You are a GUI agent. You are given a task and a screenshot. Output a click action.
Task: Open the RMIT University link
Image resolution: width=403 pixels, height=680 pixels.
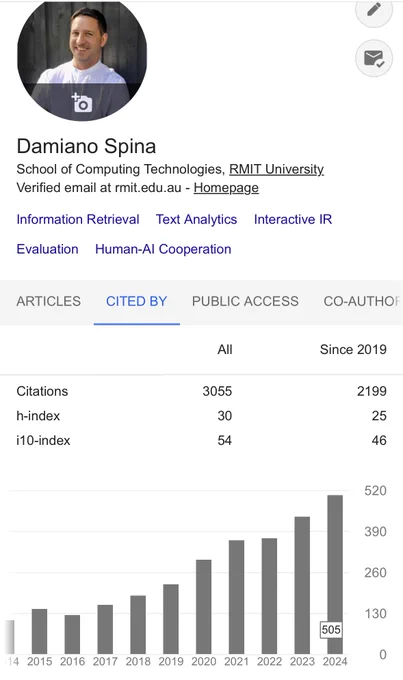pos(276,169)
